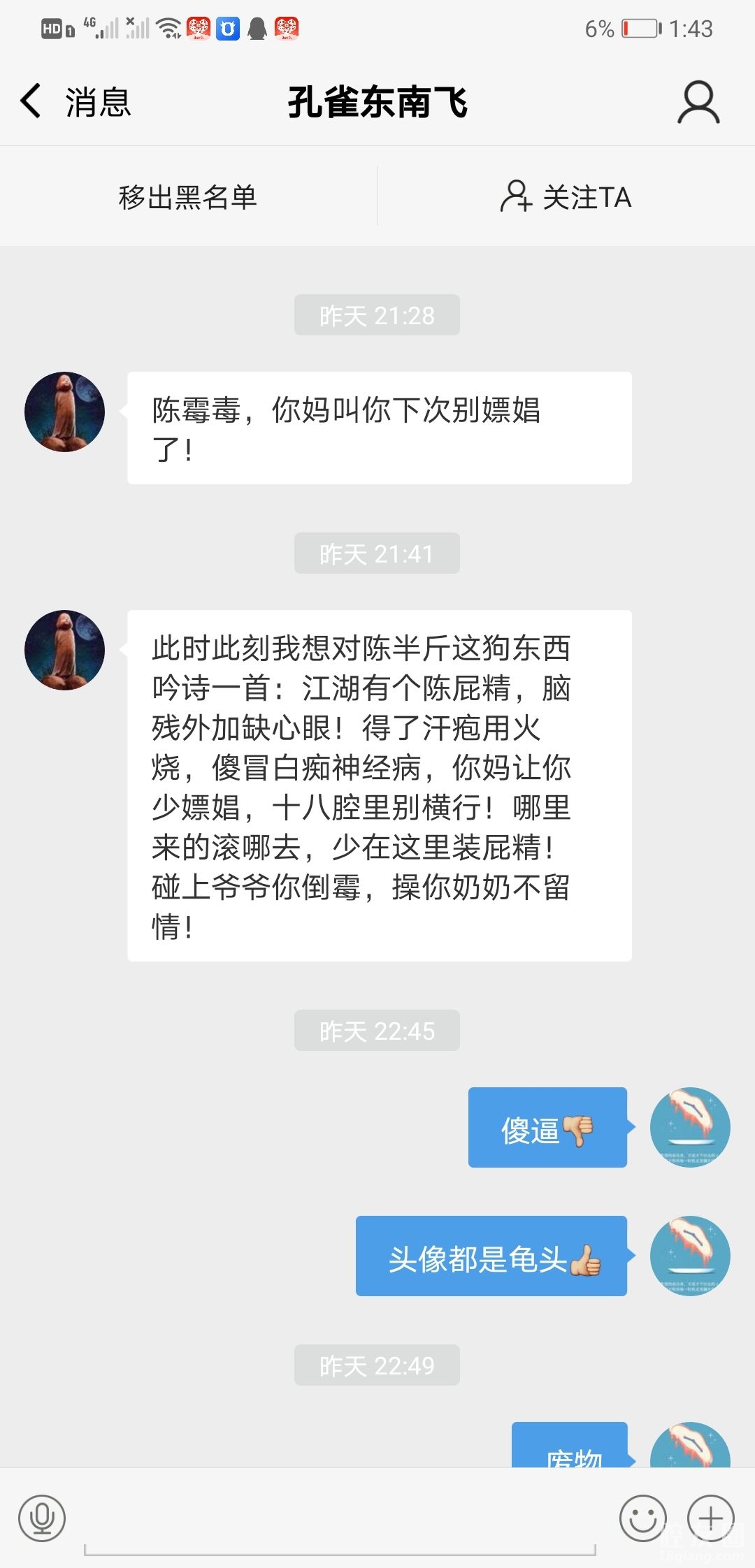Open the plus attachment menu
The image size is (755, 1568).
(710, 1518)
